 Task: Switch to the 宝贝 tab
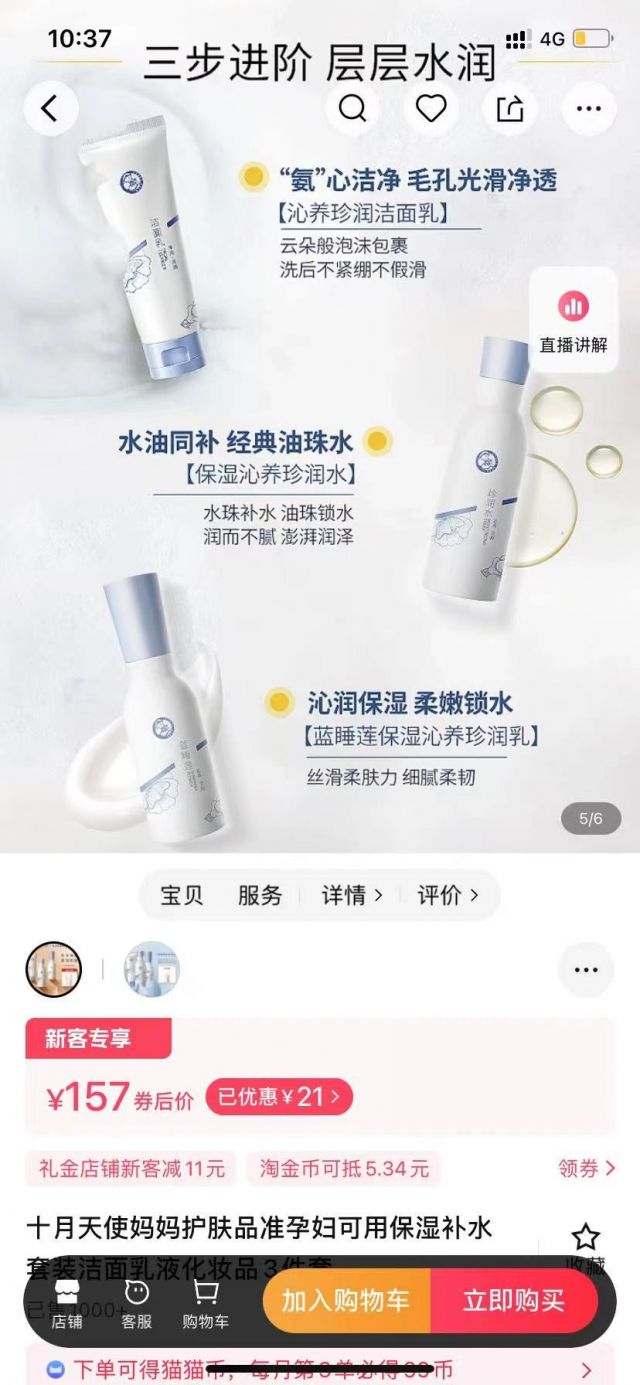[182, 895]
